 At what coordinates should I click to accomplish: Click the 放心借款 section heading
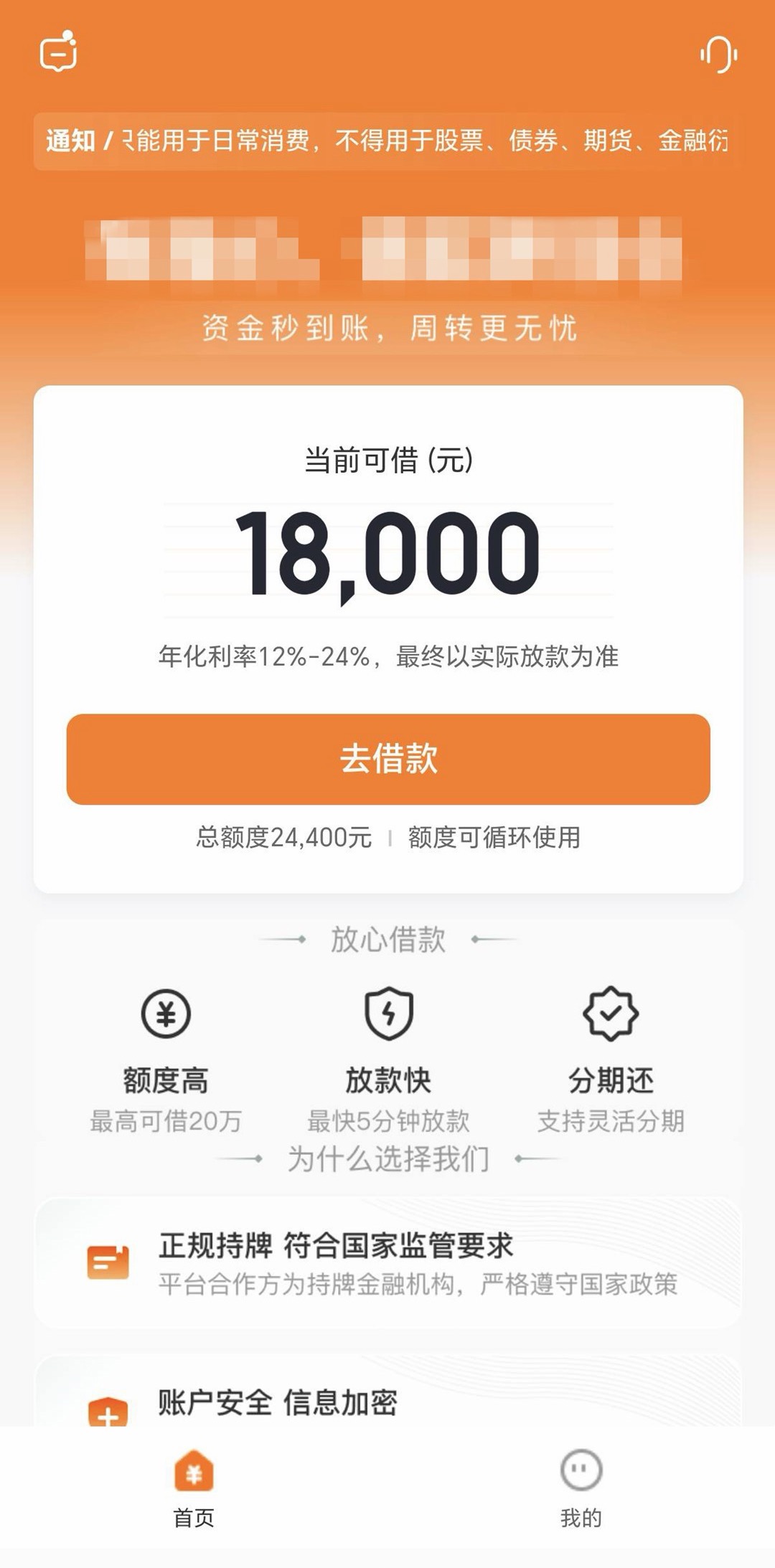click(x=387, y=940)
